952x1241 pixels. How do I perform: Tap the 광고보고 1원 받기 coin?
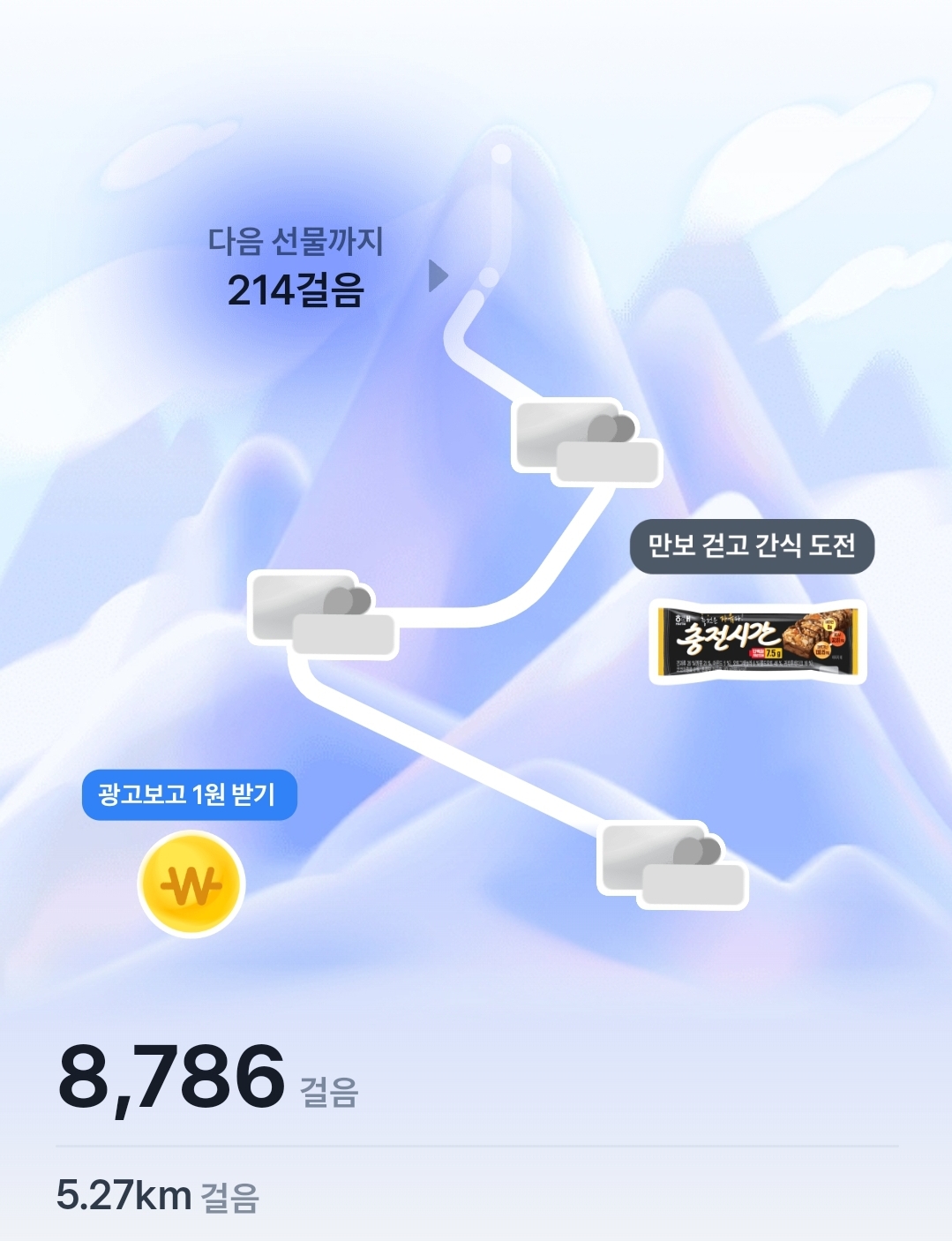coord(191,884)
